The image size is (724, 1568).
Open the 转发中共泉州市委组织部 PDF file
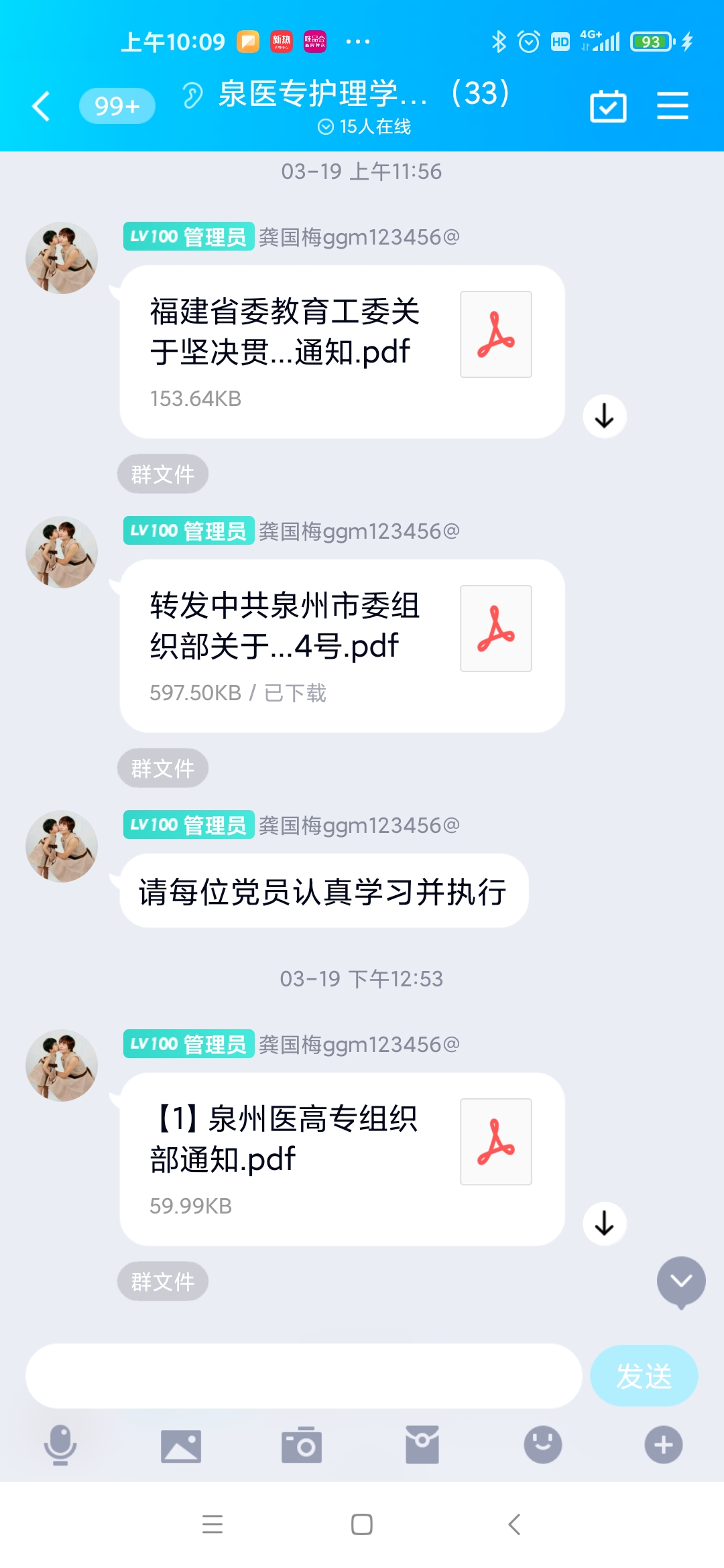[x=341, y=645]
